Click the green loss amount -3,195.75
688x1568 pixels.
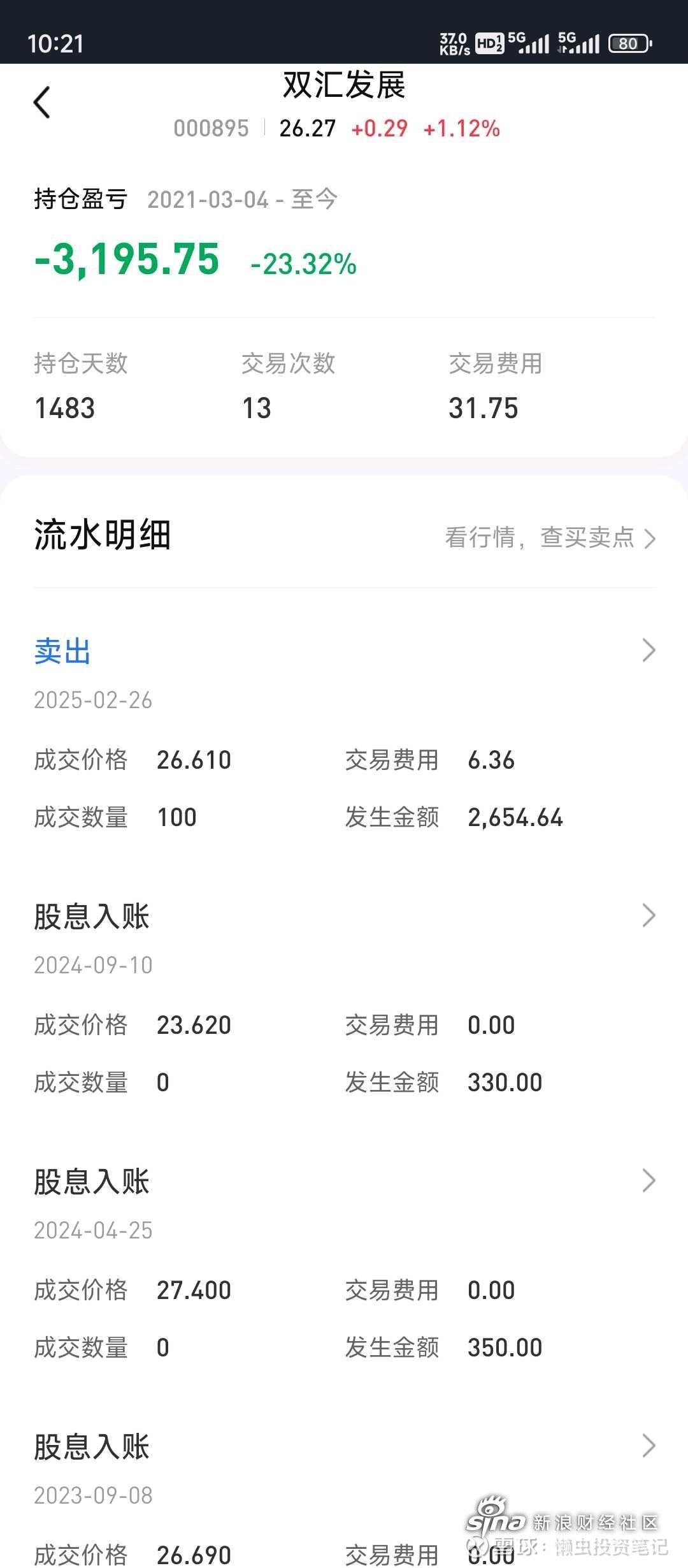click(125, 259)
